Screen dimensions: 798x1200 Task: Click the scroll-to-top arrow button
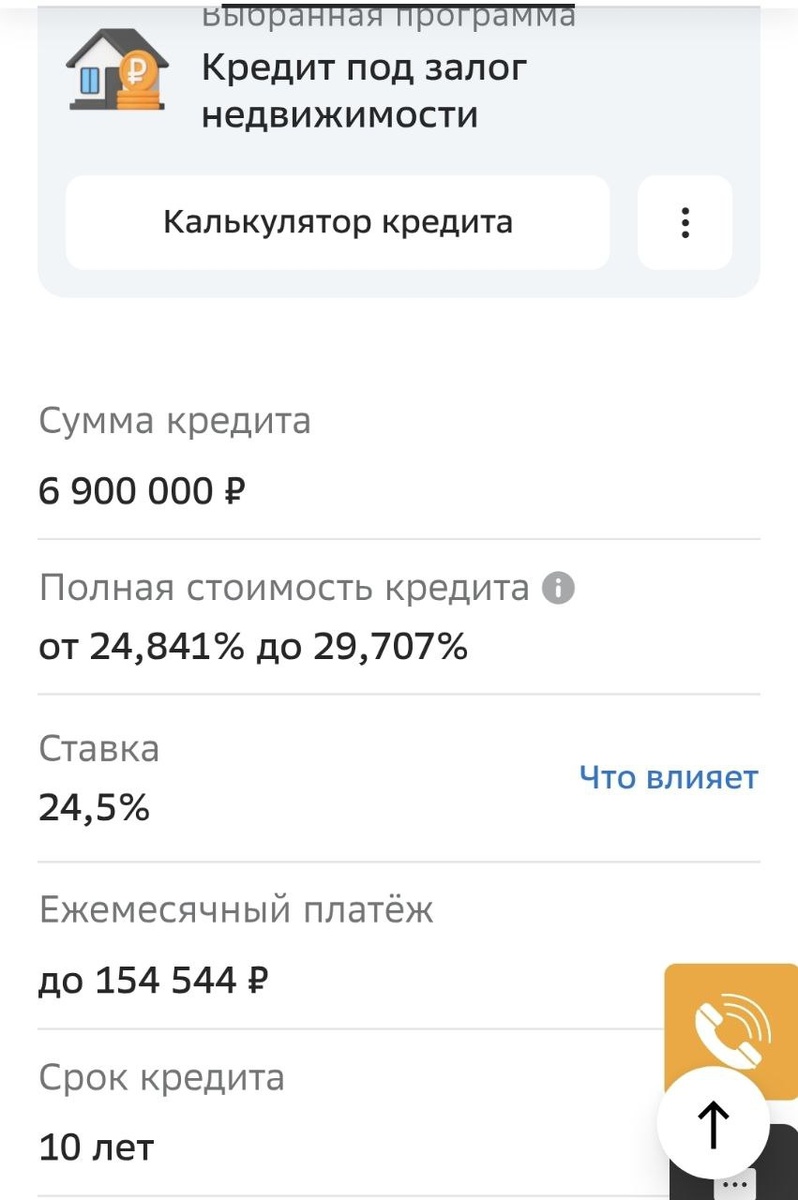click(x=712, y=1122)
